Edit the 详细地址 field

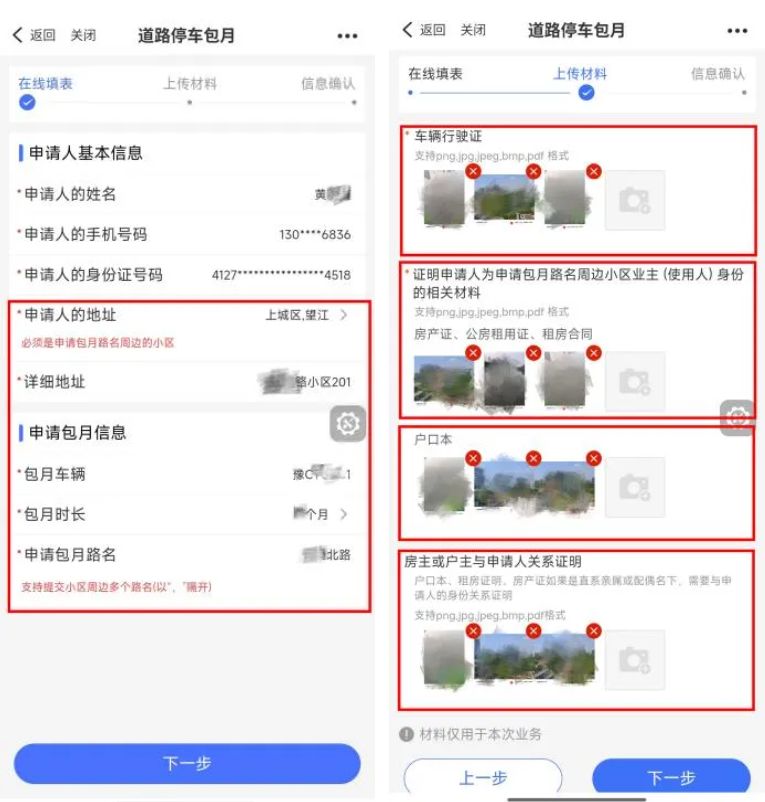pyautogui.click(x=300, y=382)
